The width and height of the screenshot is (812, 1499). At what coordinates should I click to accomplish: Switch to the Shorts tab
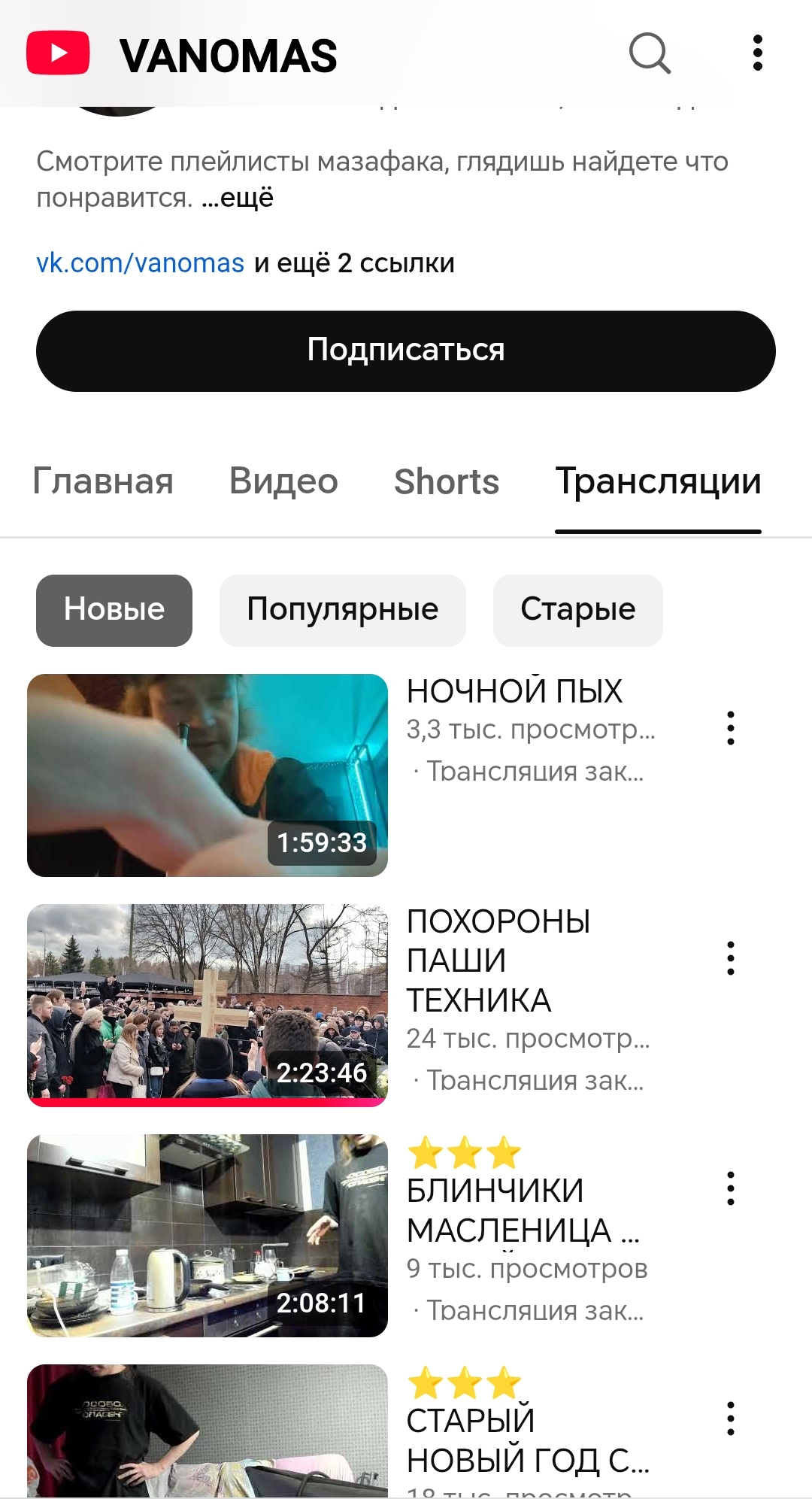pyautogui.click(x=447, y=481)
